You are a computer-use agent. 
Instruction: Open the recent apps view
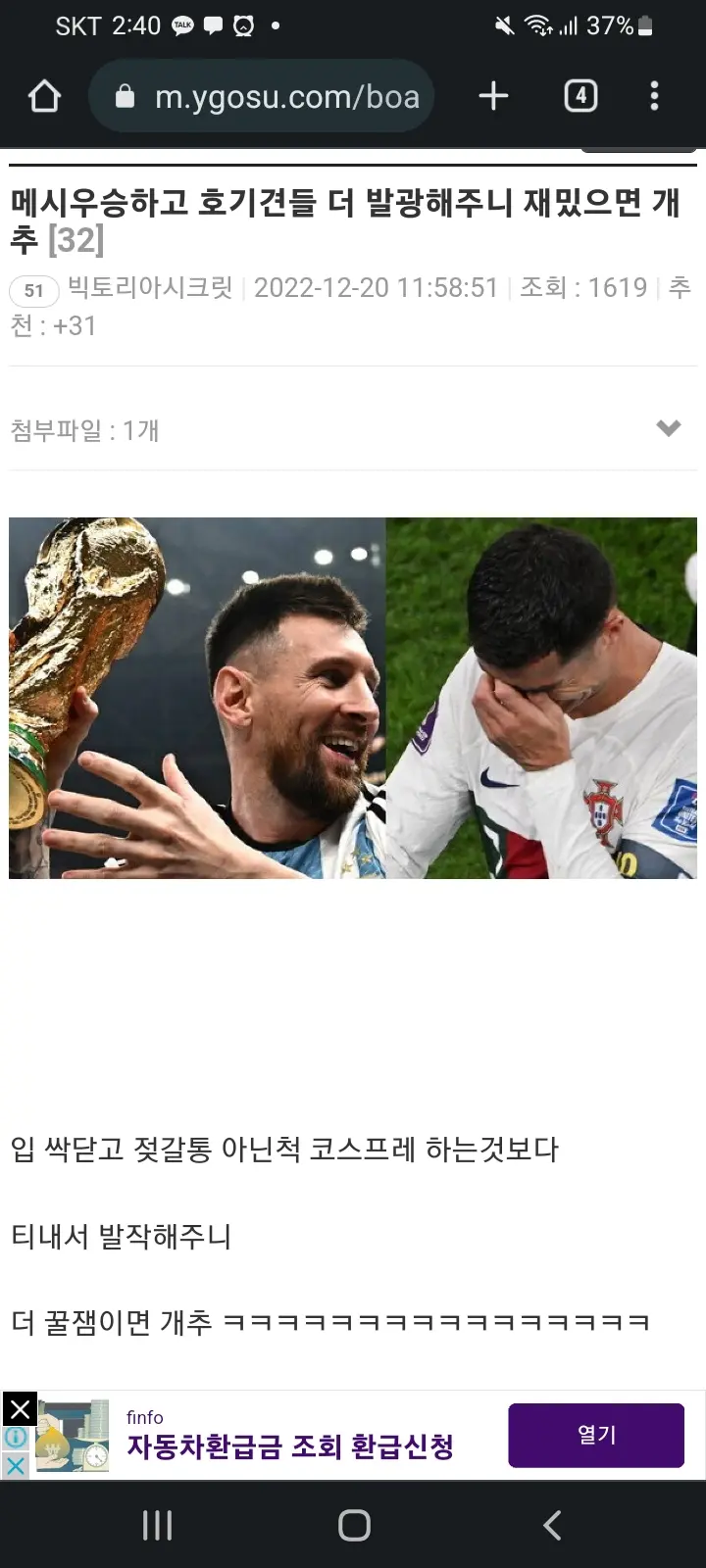coord(157,1525)
